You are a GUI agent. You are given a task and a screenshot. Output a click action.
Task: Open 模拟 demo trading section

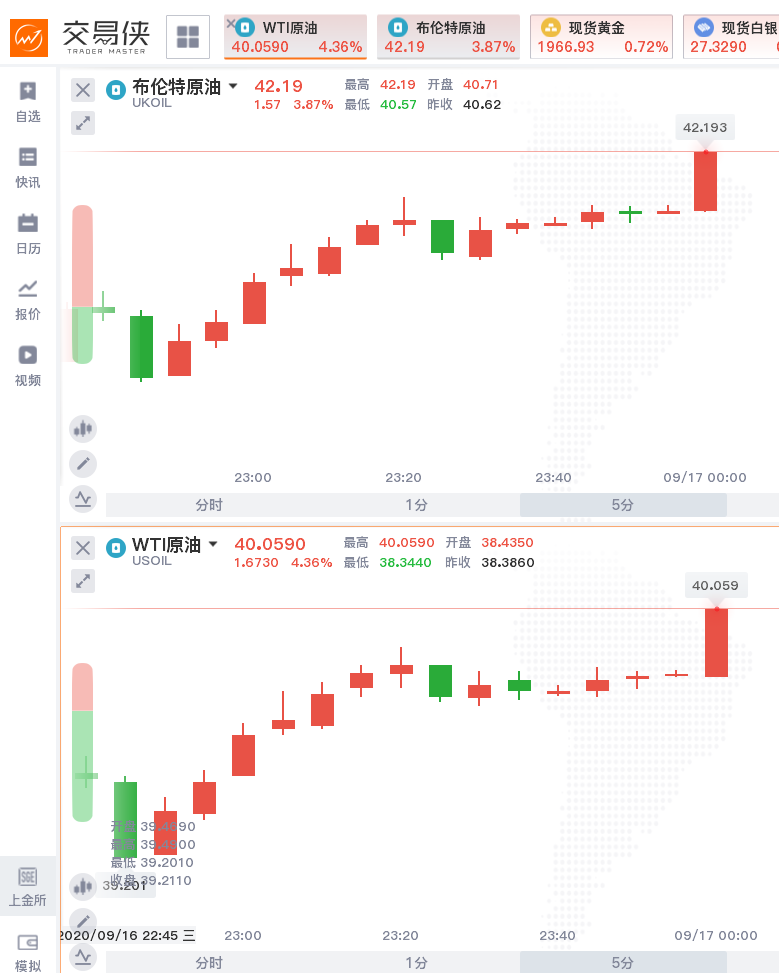pyautogui.click(x=28, y=952)
